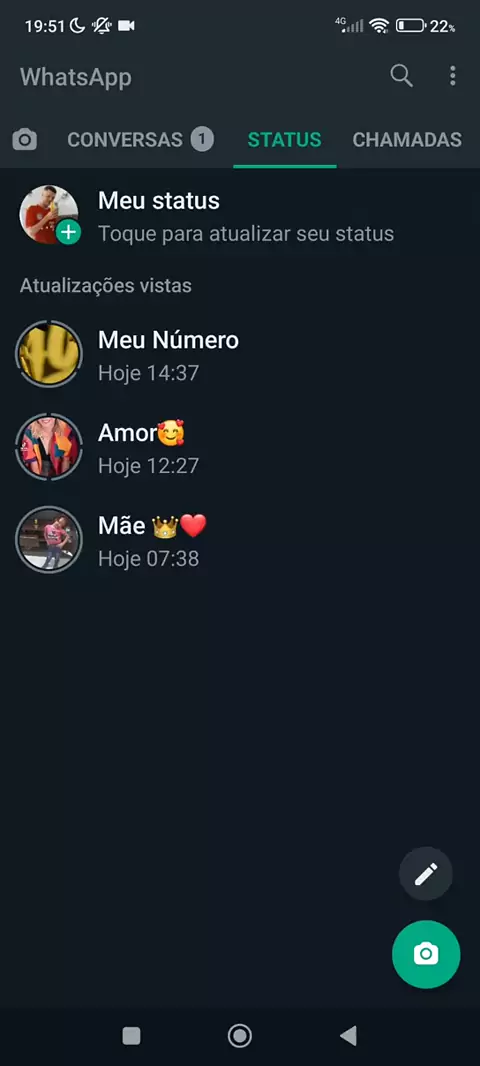Tap Meu status to update status
The image size is (480, 1066).
click(x=240, y=216)
